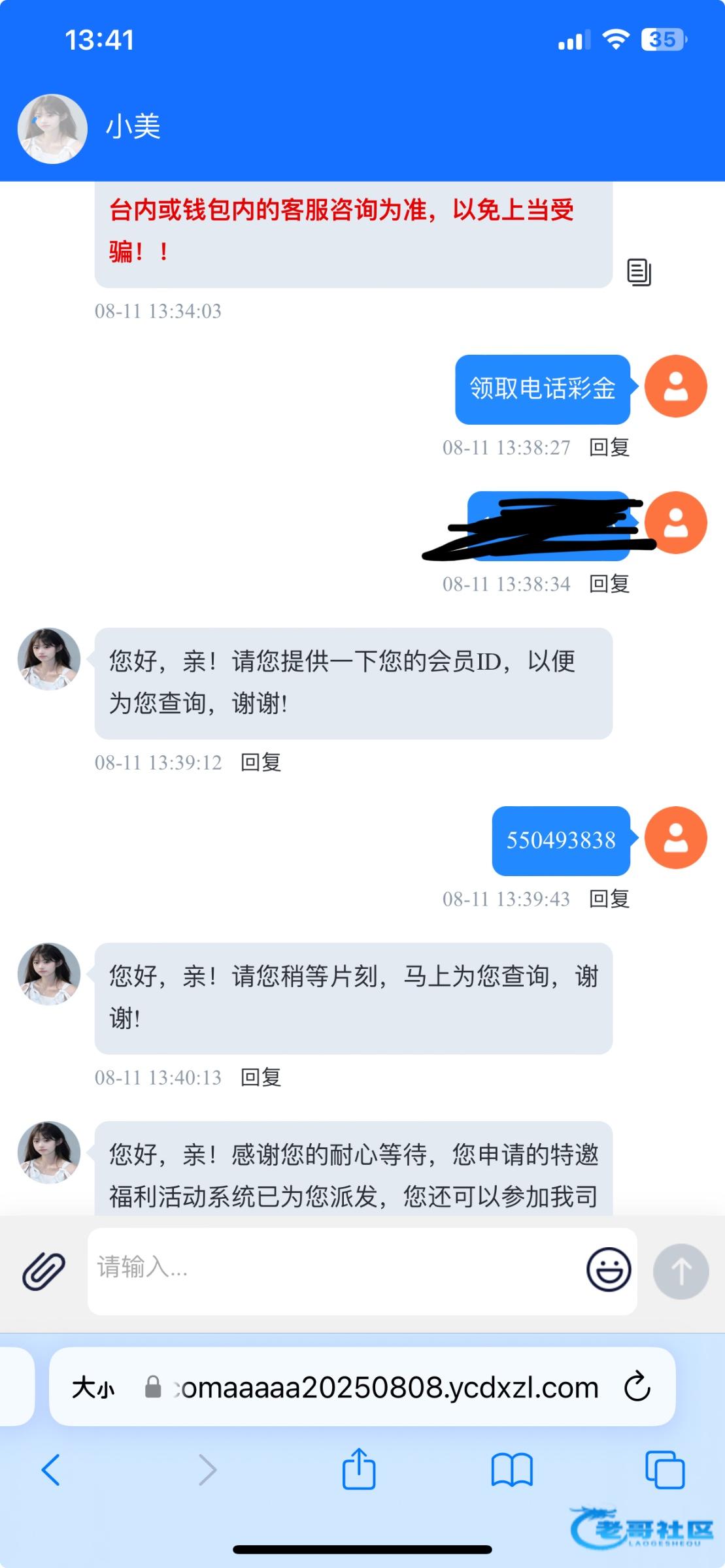
Task: Copy the red warning message text
Action: 639,272
